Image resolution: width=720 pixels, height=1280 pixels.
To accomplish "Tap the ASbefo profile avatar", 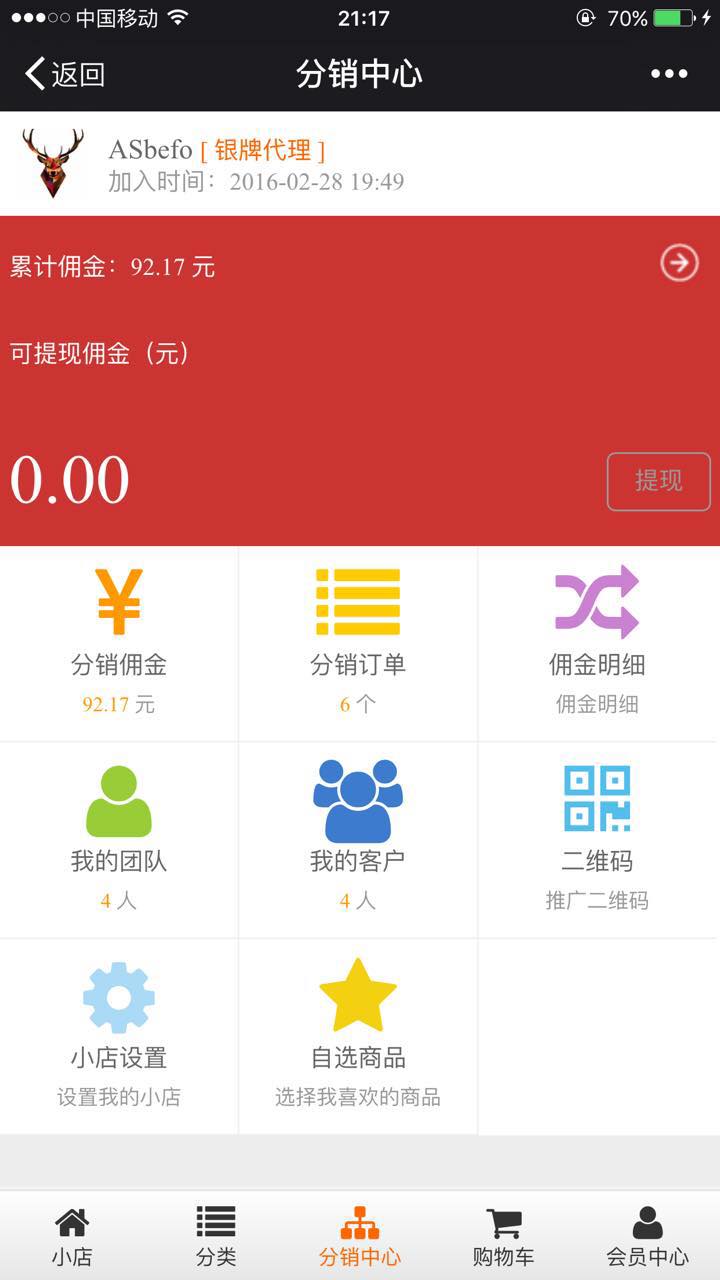I will click(53, 163).
